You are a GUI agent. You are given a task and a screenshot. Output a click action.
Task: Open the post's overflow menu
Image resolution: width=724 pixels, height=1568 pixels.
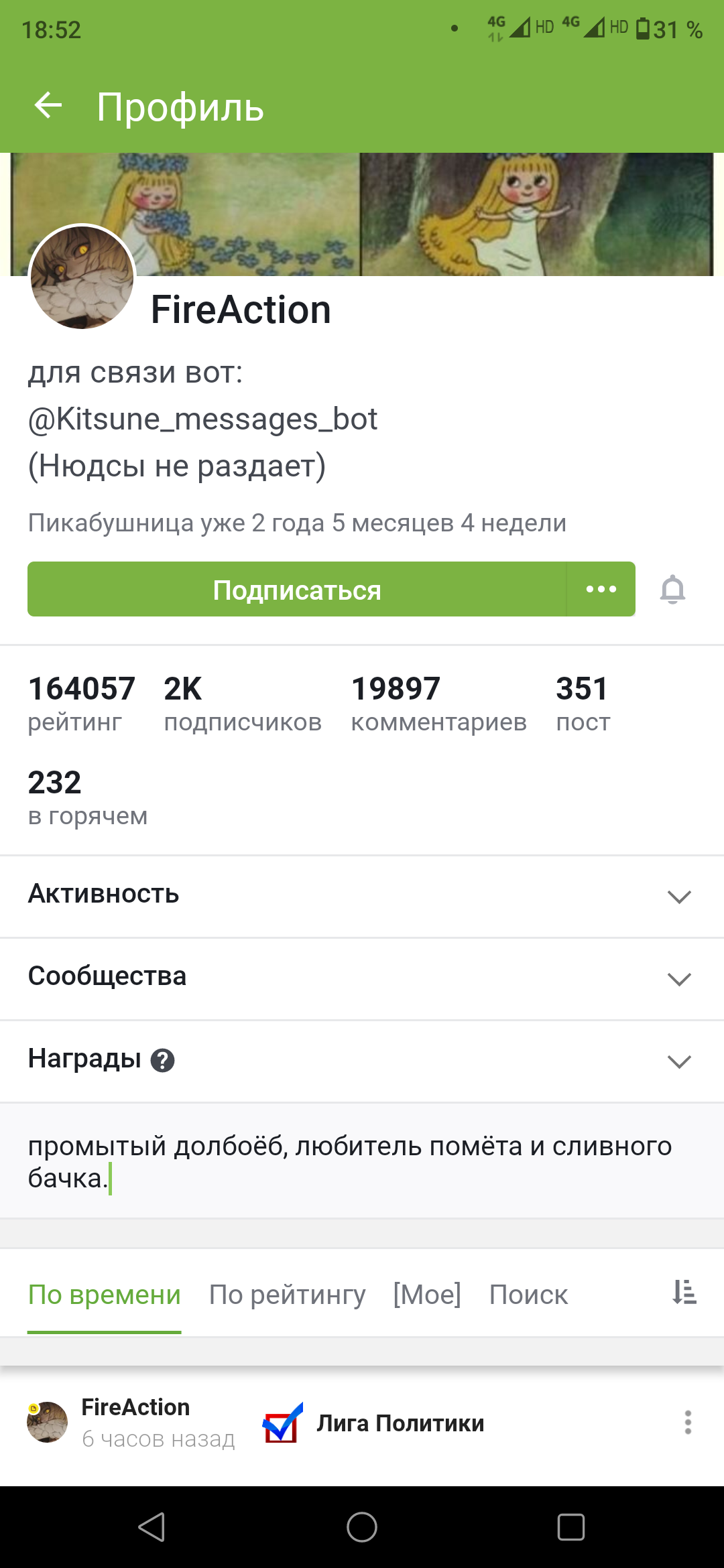coord(688,1422)
